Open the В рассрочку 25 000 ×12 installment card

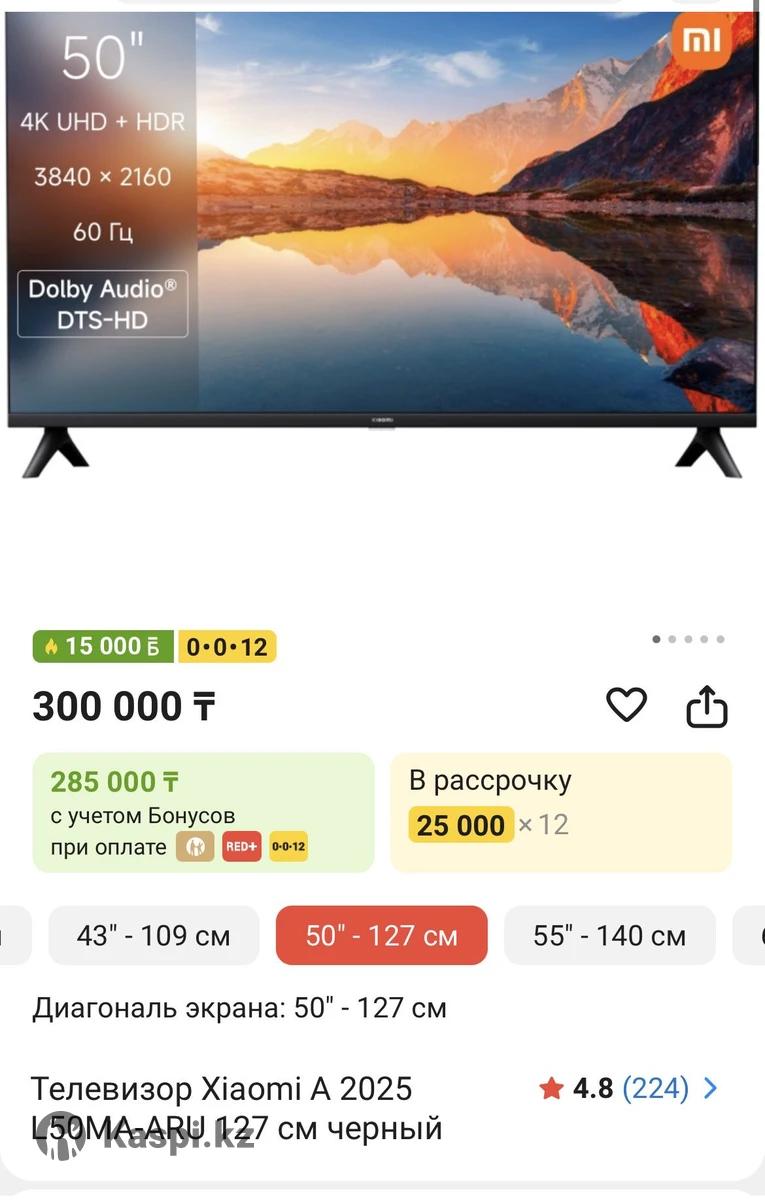tap(560, 812)
